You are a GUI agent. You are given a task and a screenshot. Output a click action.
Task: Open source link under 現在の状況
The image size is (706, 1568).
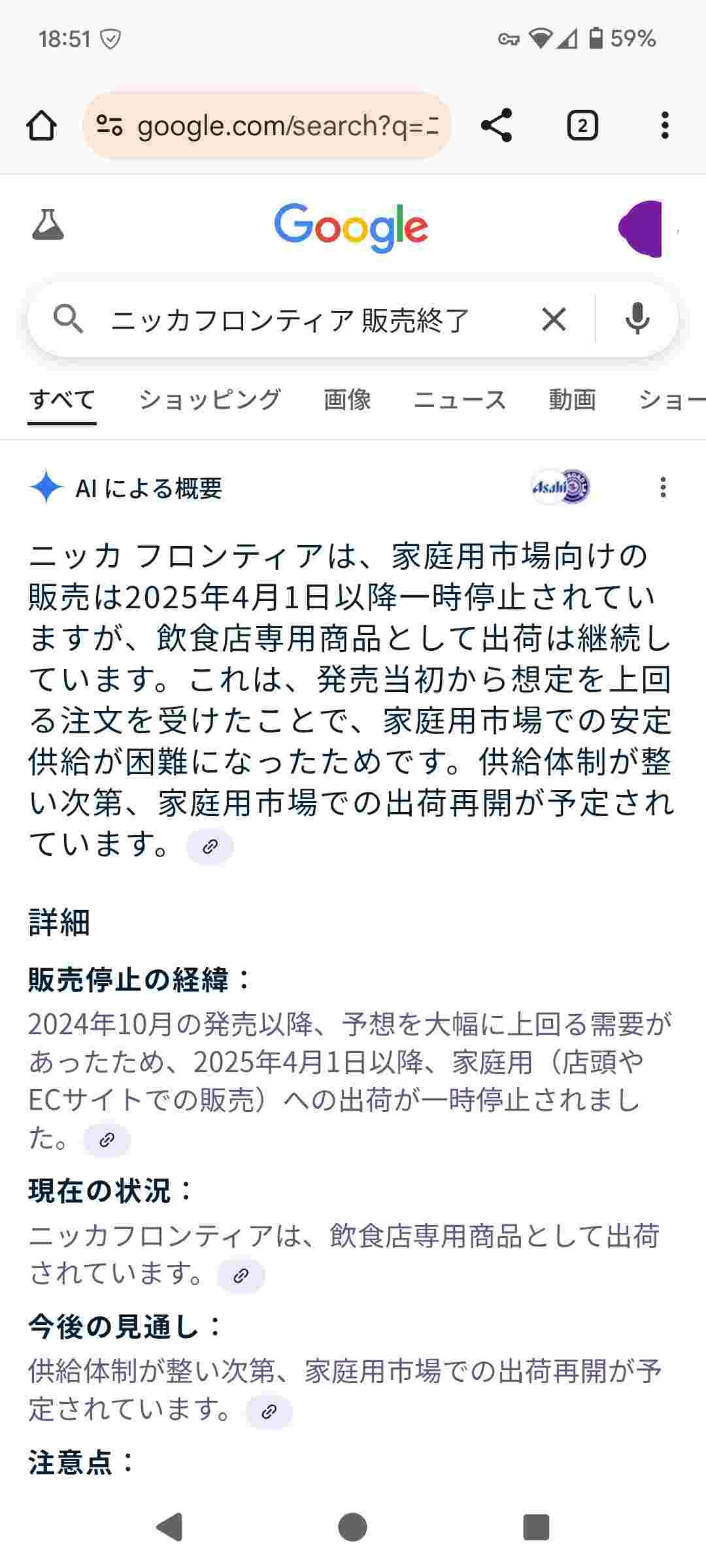[241, 1275]
